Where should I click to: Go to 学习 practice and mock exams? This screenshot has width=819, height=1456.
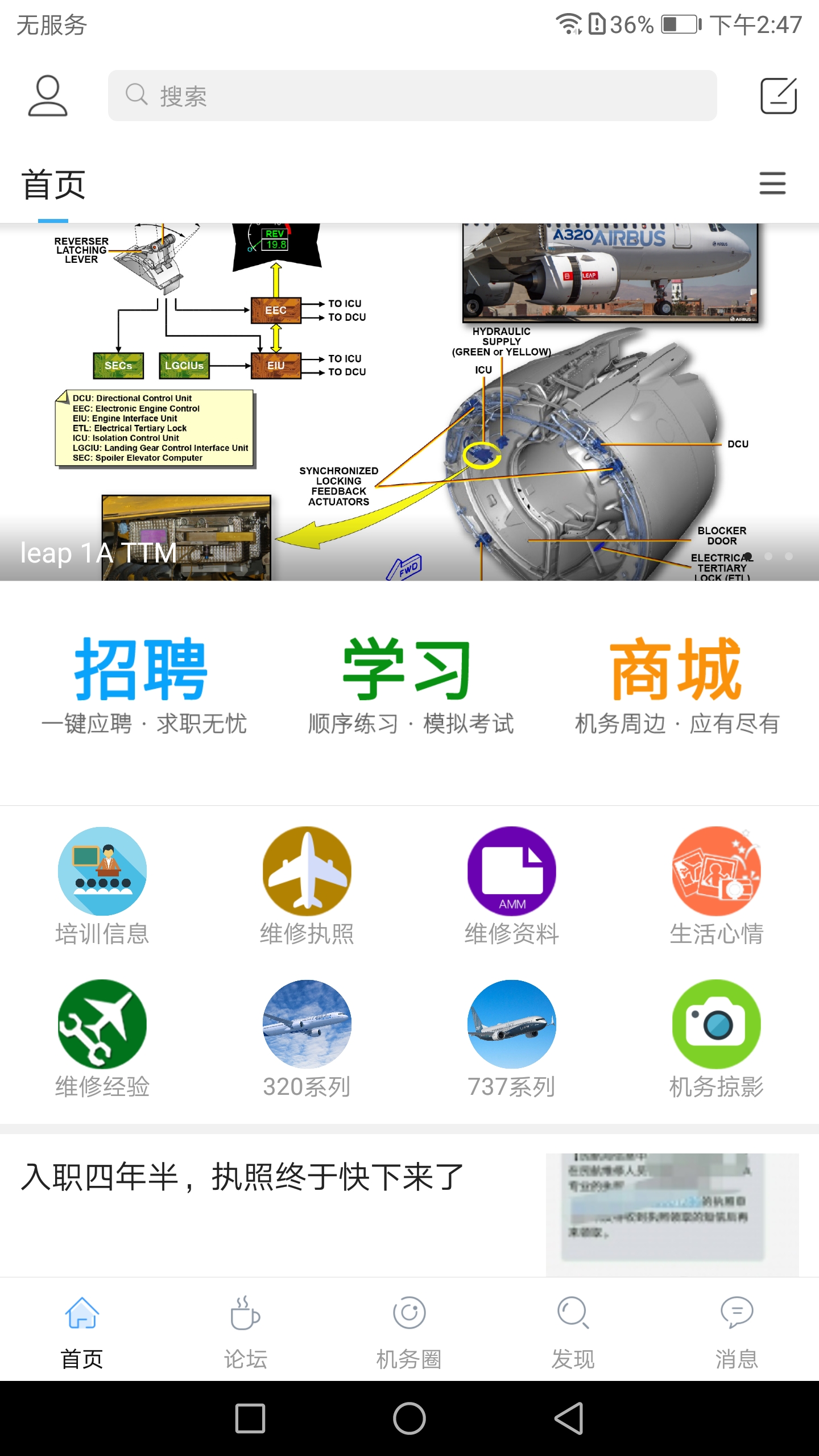409,685
